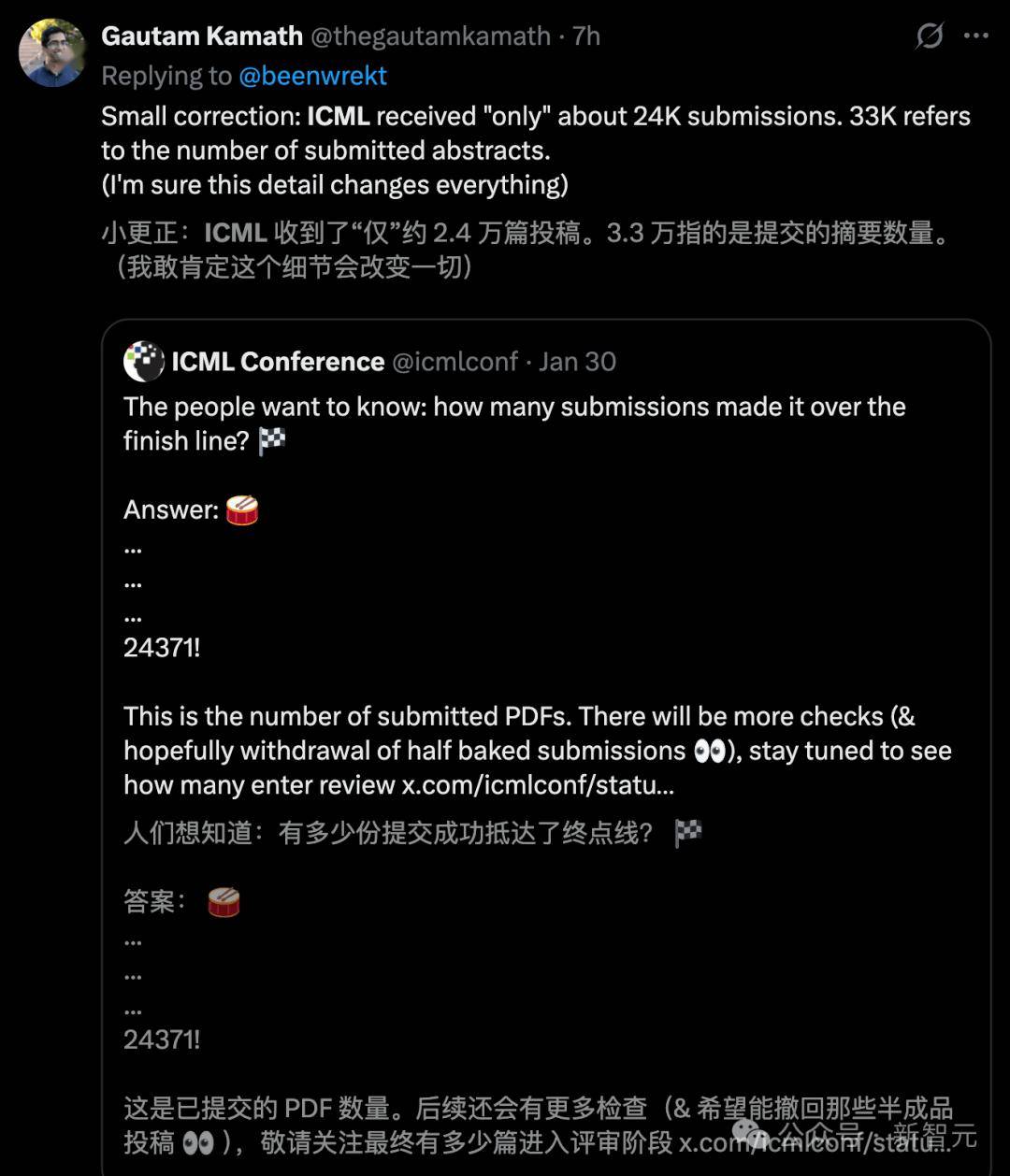Click the '7h' timestamp
Screen dimensions: 1010x1176
(586, 36)
